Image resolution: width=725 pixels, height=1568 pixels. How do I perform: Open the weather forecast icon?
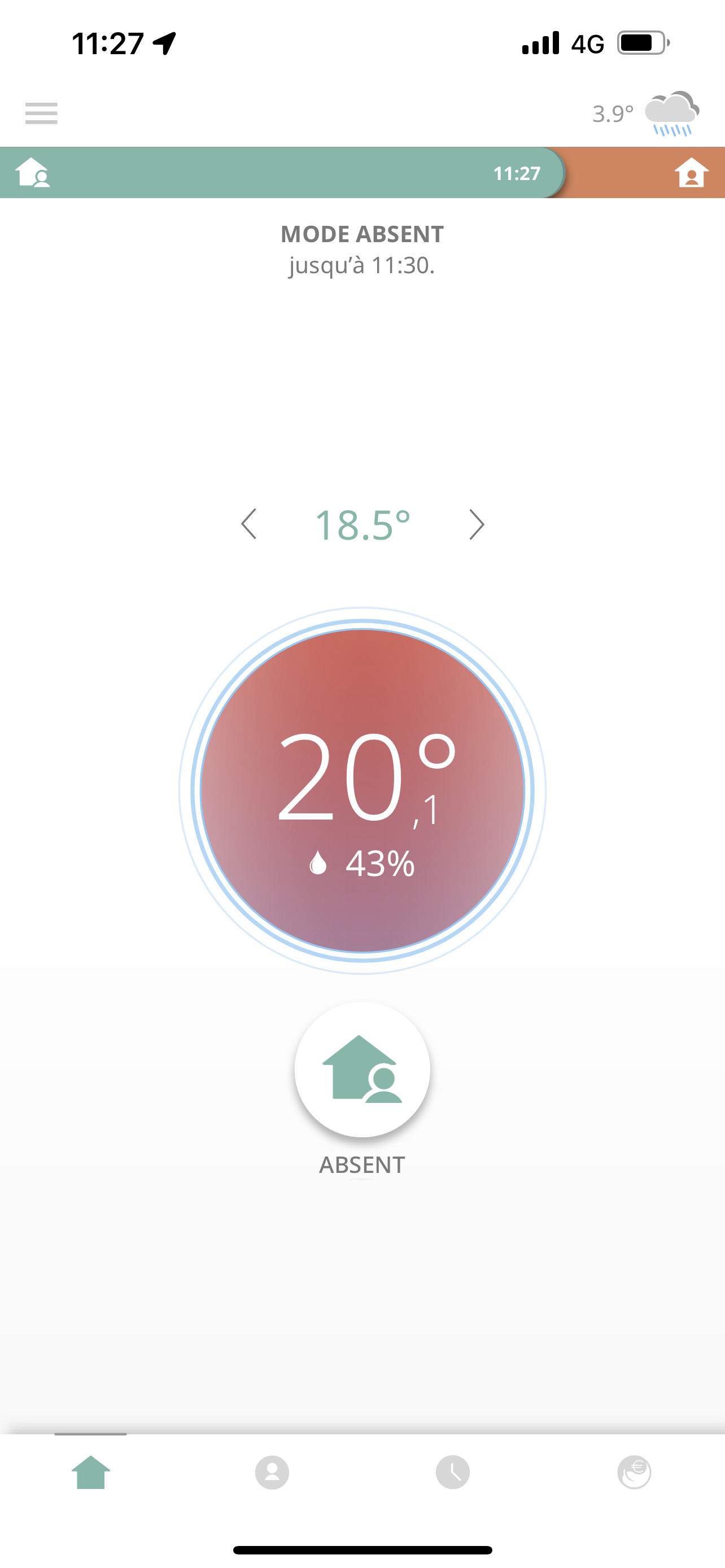pos(672,114)
